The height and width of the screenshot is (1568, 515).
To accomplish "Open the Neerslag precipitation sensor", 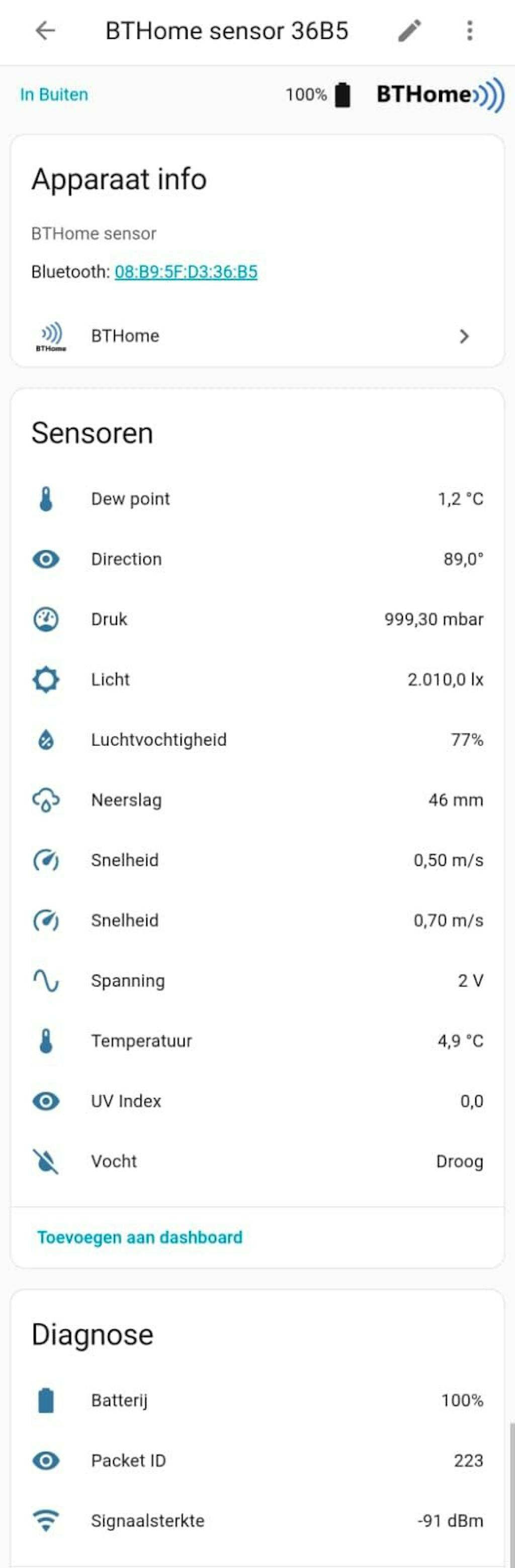I will 257,800.
